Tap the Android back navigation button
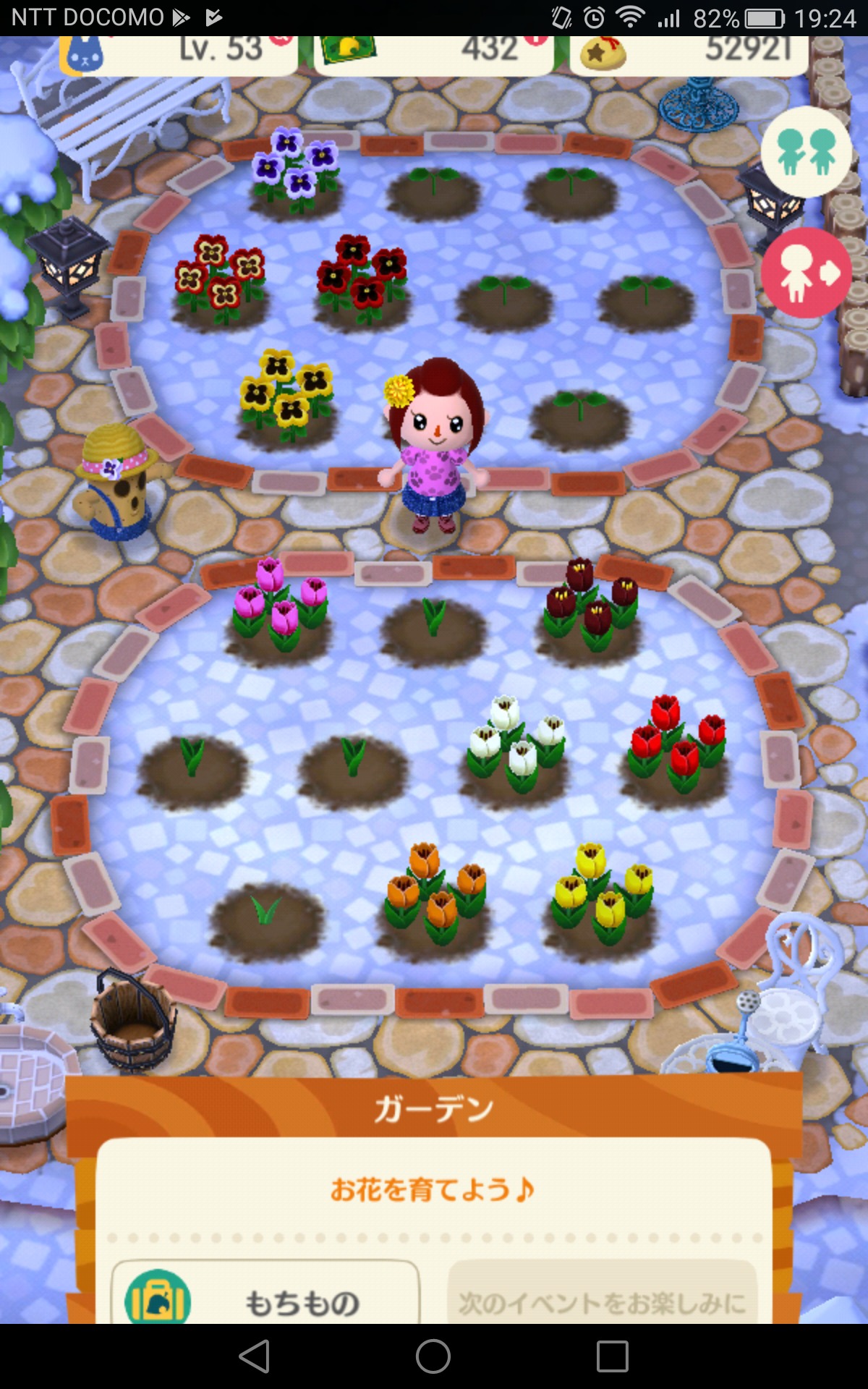Screen dimensions: 868x1389 click(x=255, y=1356)
